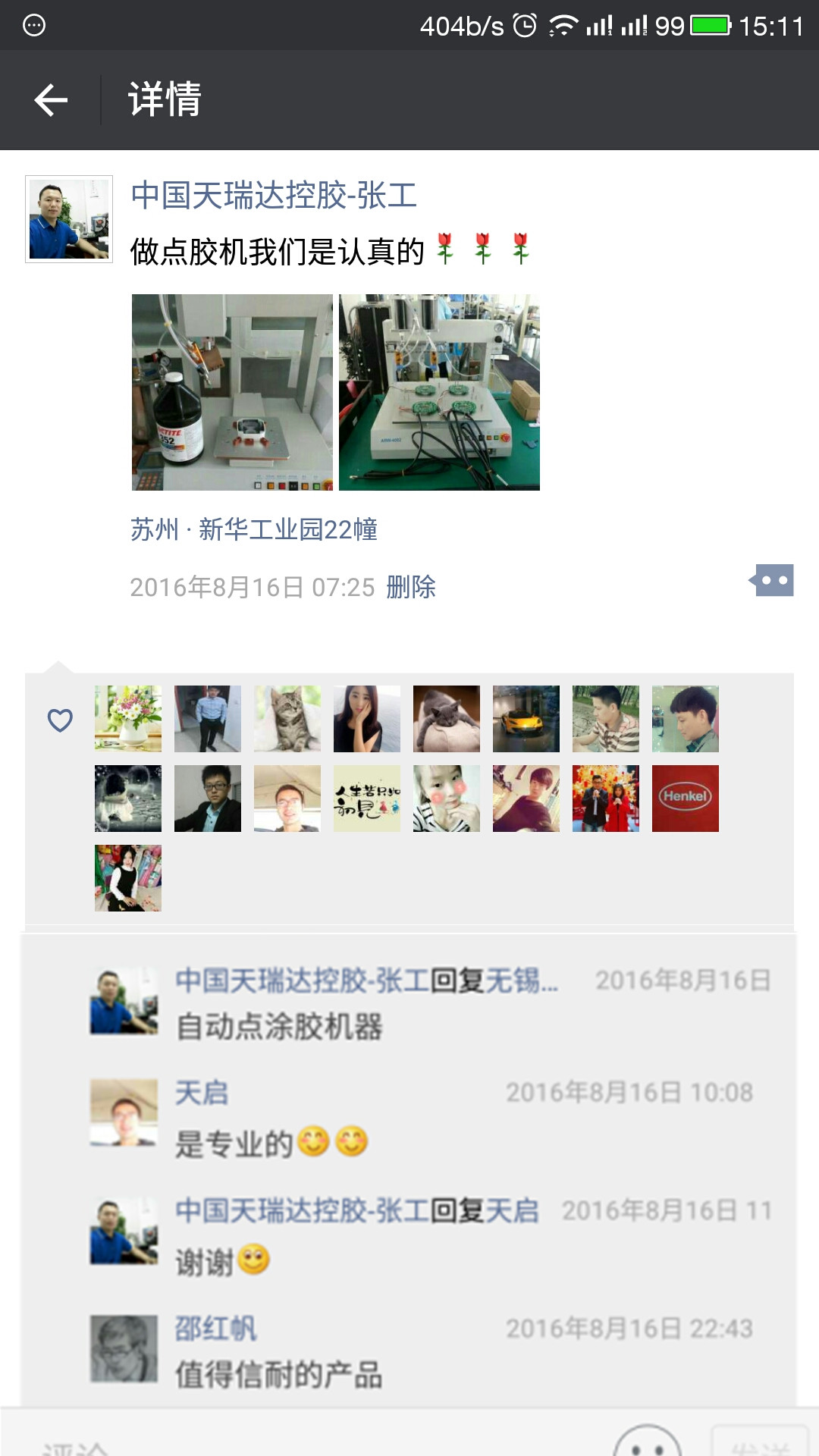The image size is (819, 1456).
Task: View the liker with Henkel avatar
Action: tap(685, 799)
